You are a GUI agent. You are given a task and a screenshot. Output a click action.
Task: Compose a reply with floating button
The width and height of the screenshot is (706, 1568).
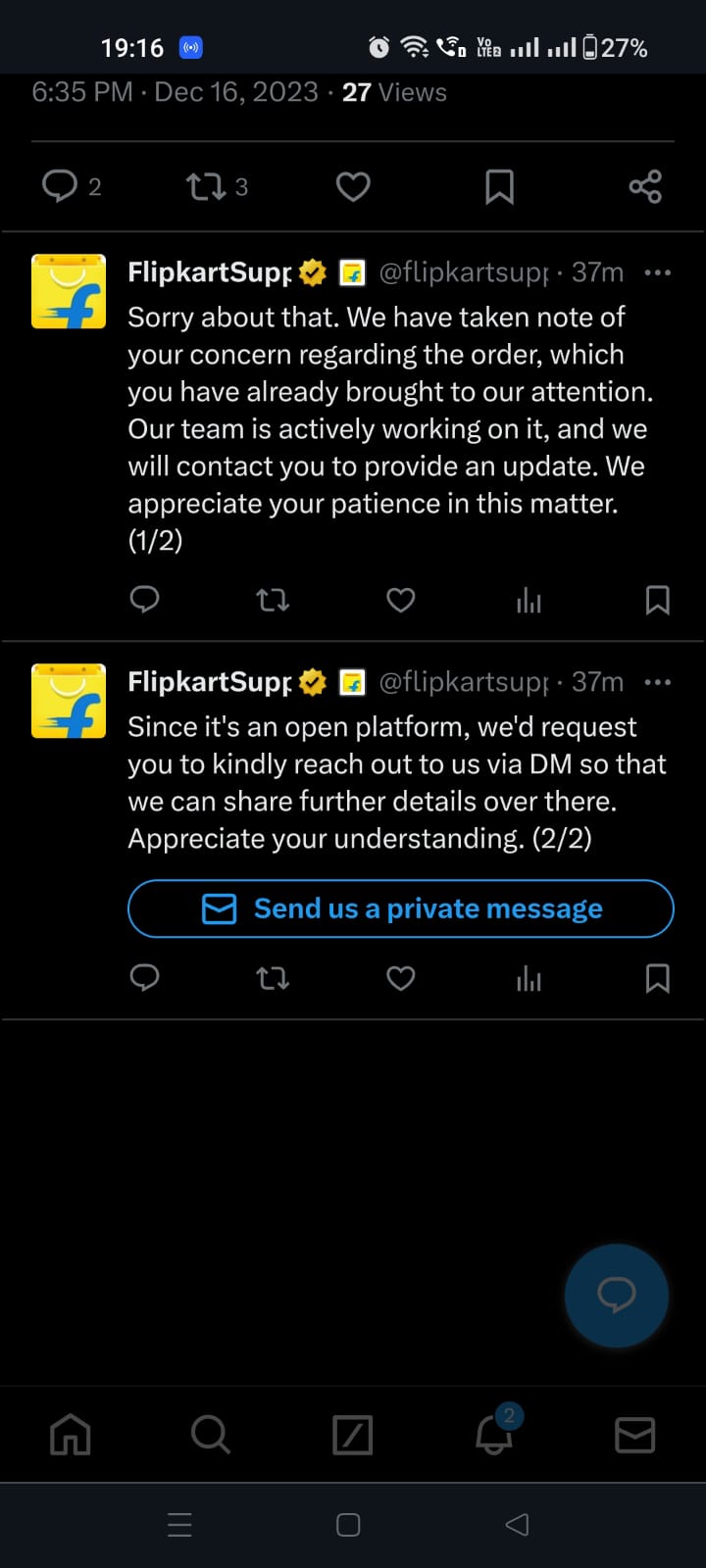(616, 1295)
